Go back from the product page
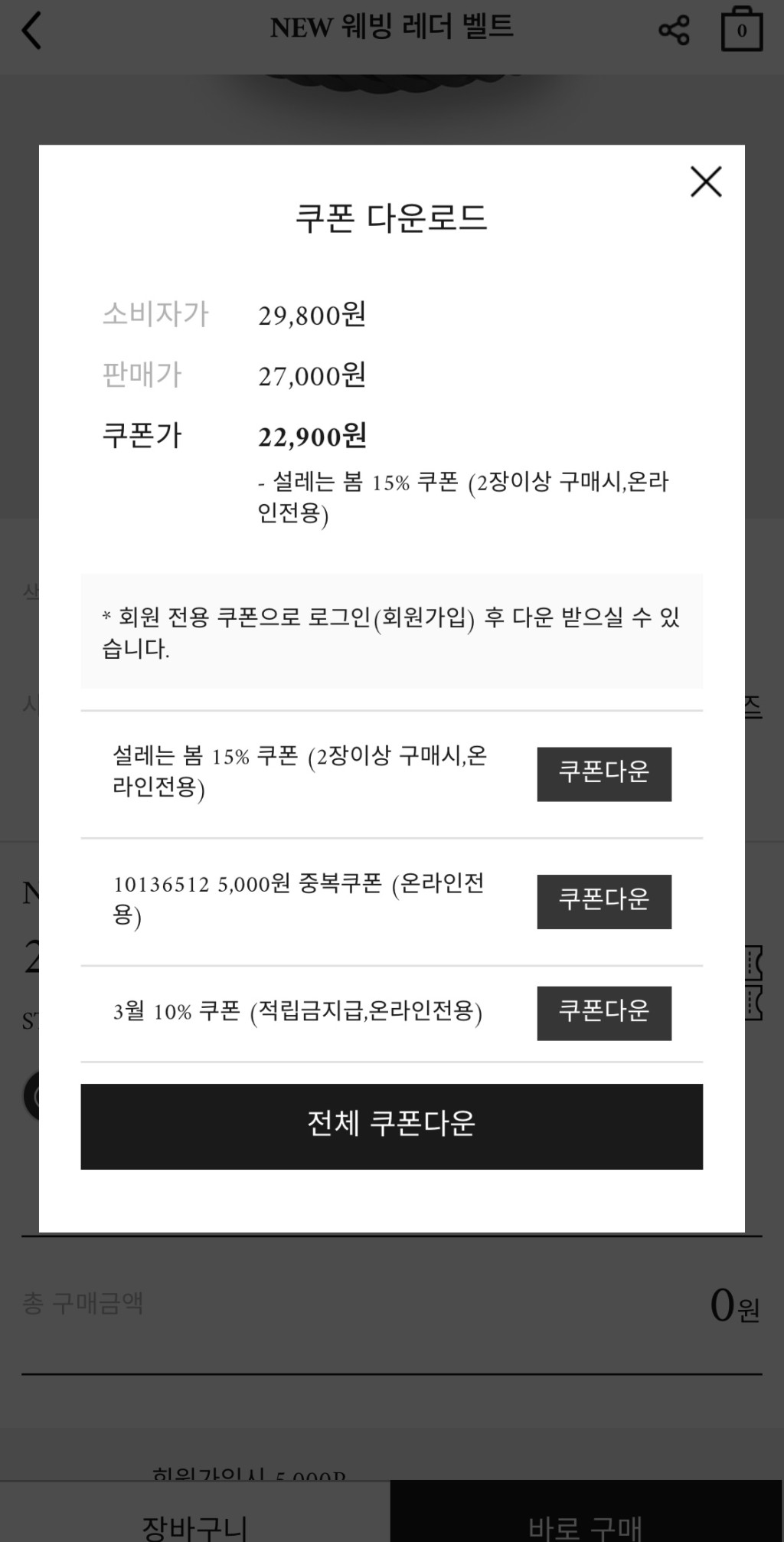This screenshot has width=784, height=1542. click(31, 31)
